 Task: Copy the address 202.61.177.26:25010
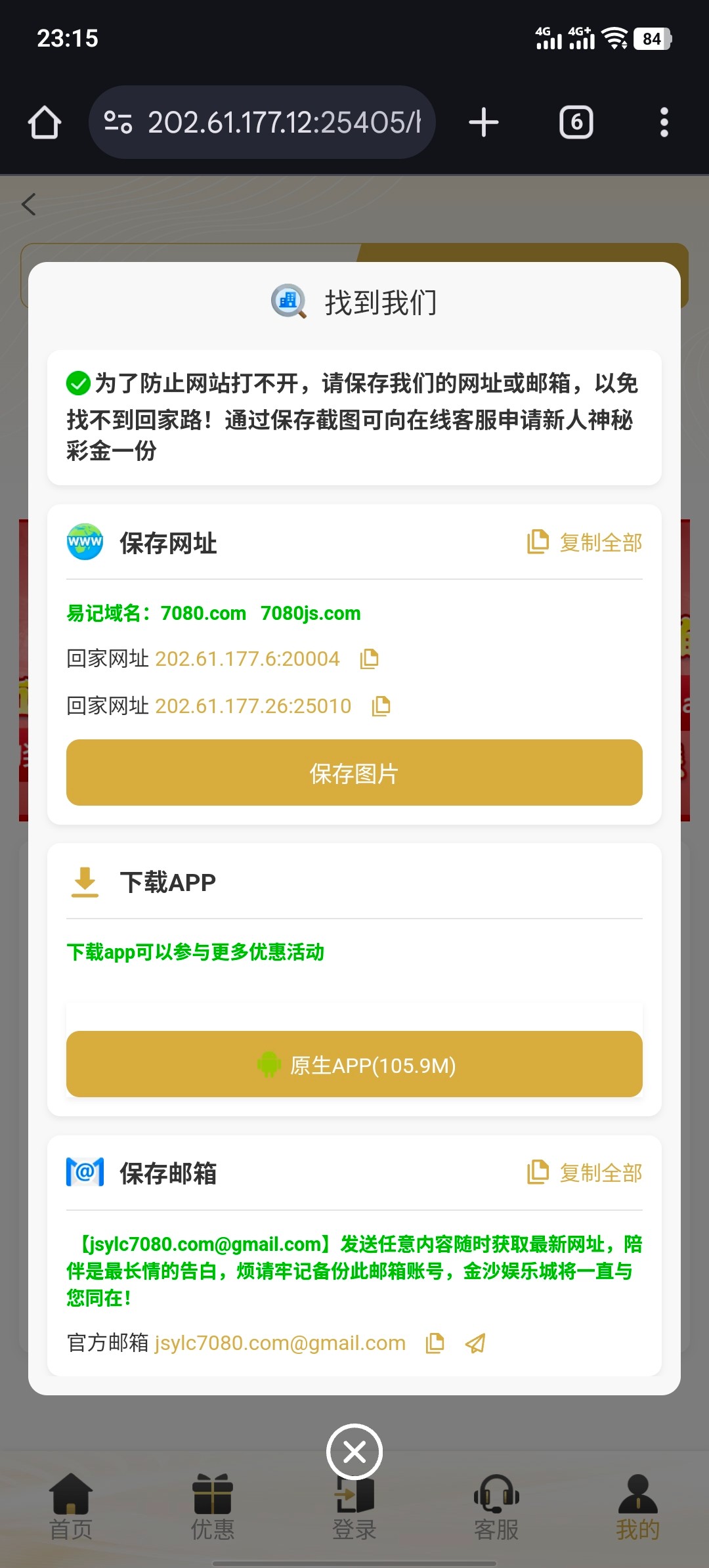point(381,706)
